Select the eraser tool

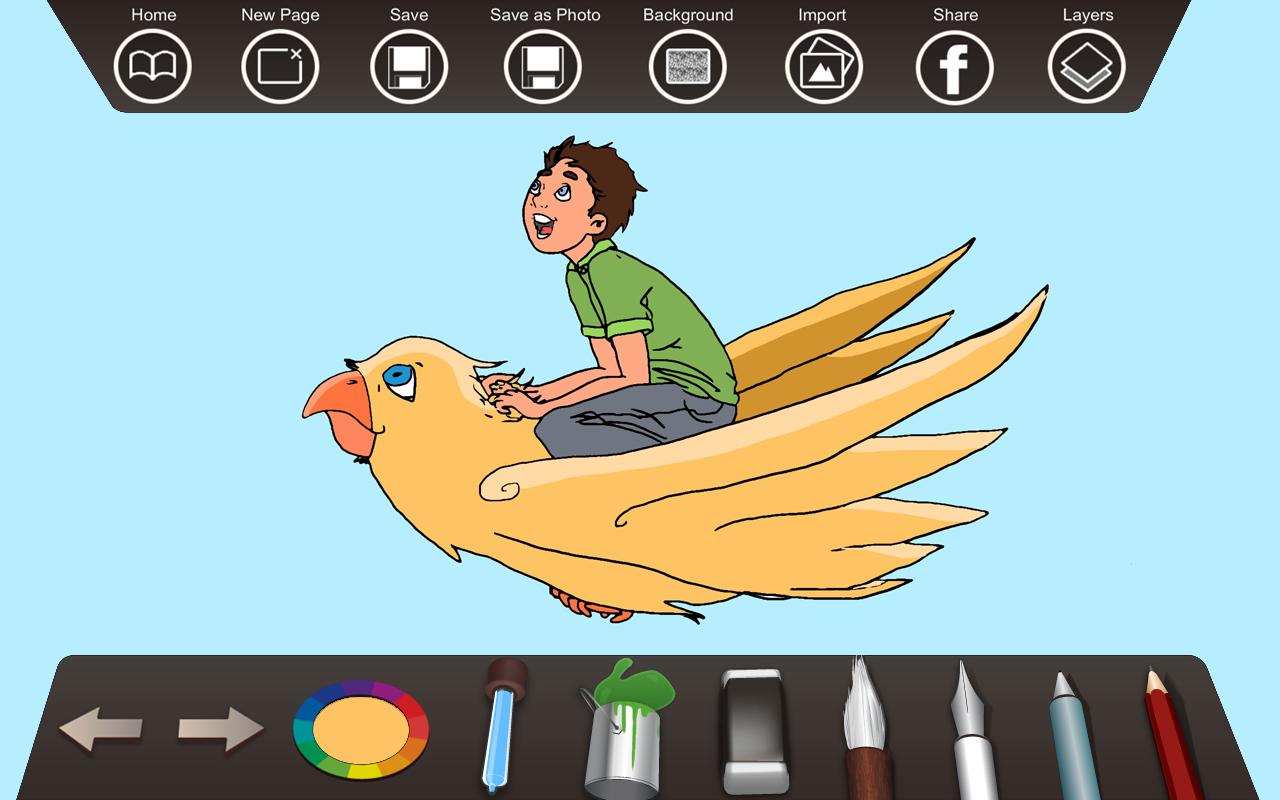click(754, 732)
